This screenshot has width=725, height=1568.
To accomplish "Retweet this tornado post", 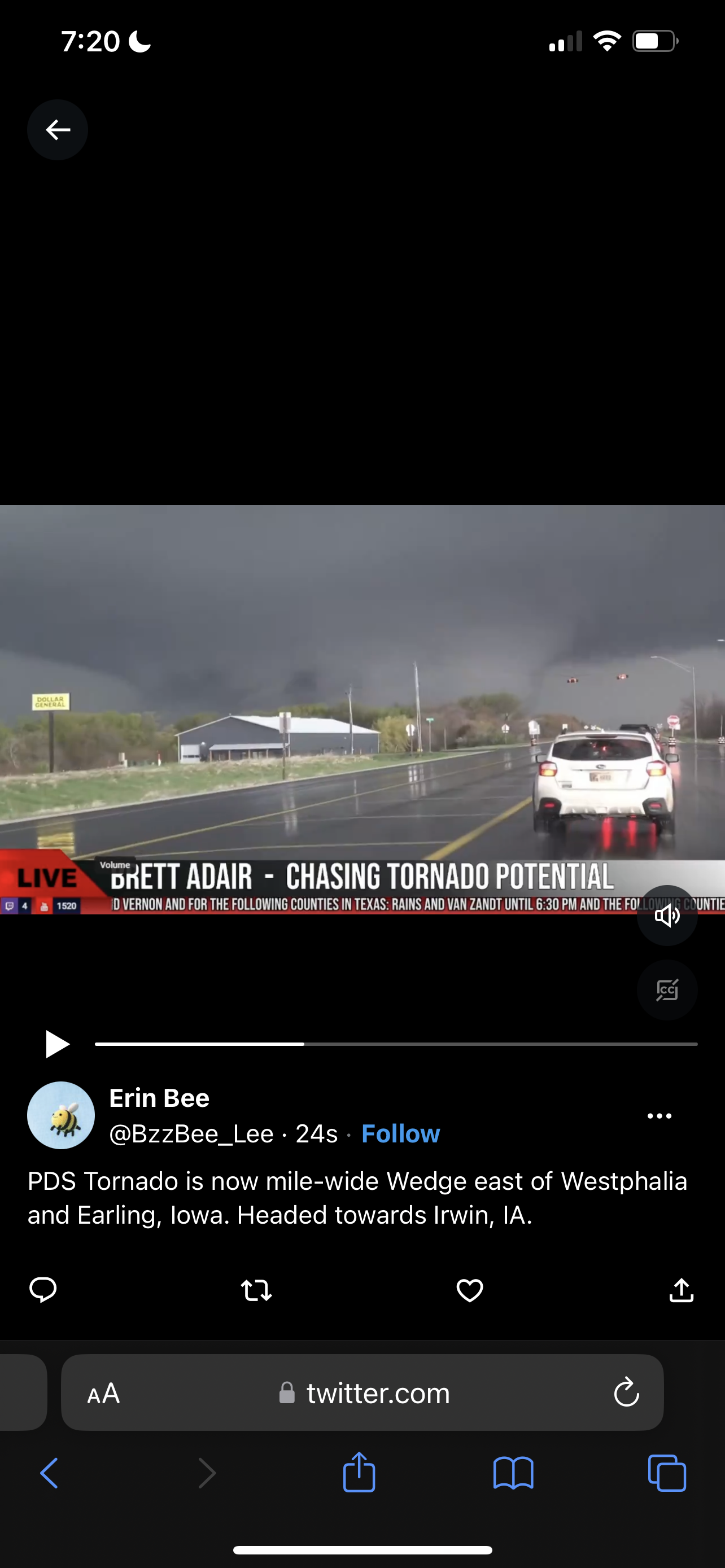I will (x=256, y=1290).
